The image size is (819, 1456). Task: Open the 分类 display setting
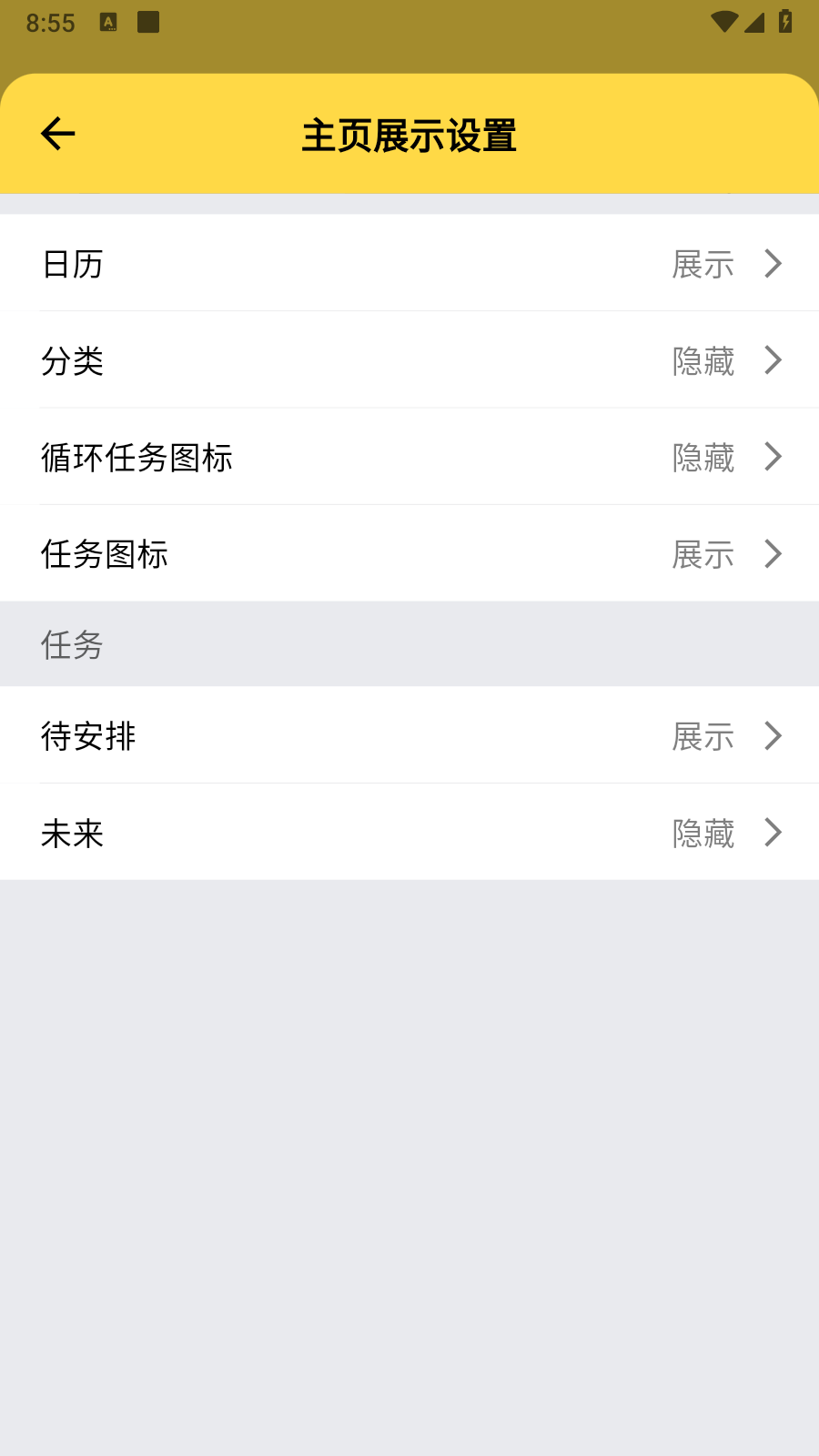[x=409, y=359]
